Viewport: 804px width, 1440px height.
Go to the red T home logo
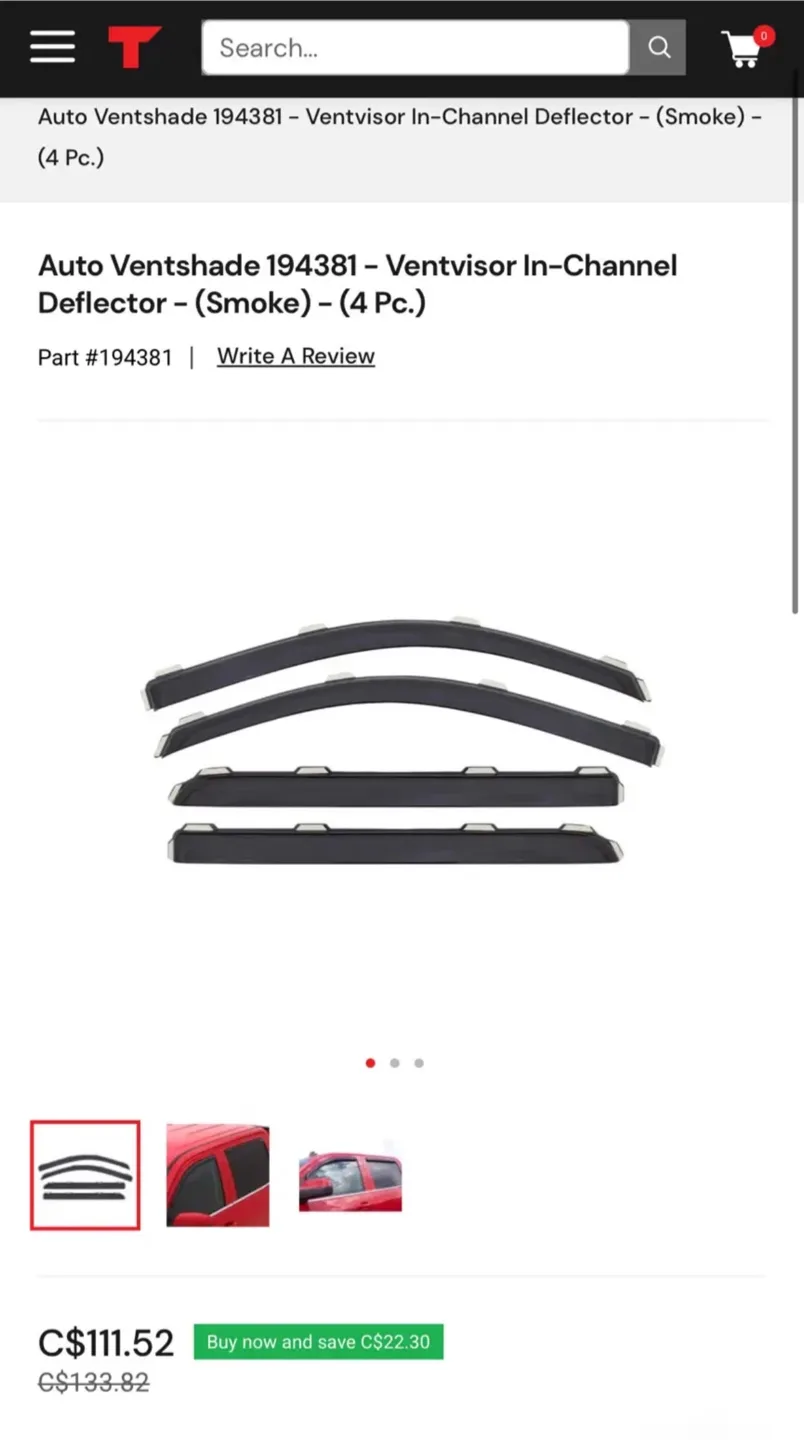134,47
